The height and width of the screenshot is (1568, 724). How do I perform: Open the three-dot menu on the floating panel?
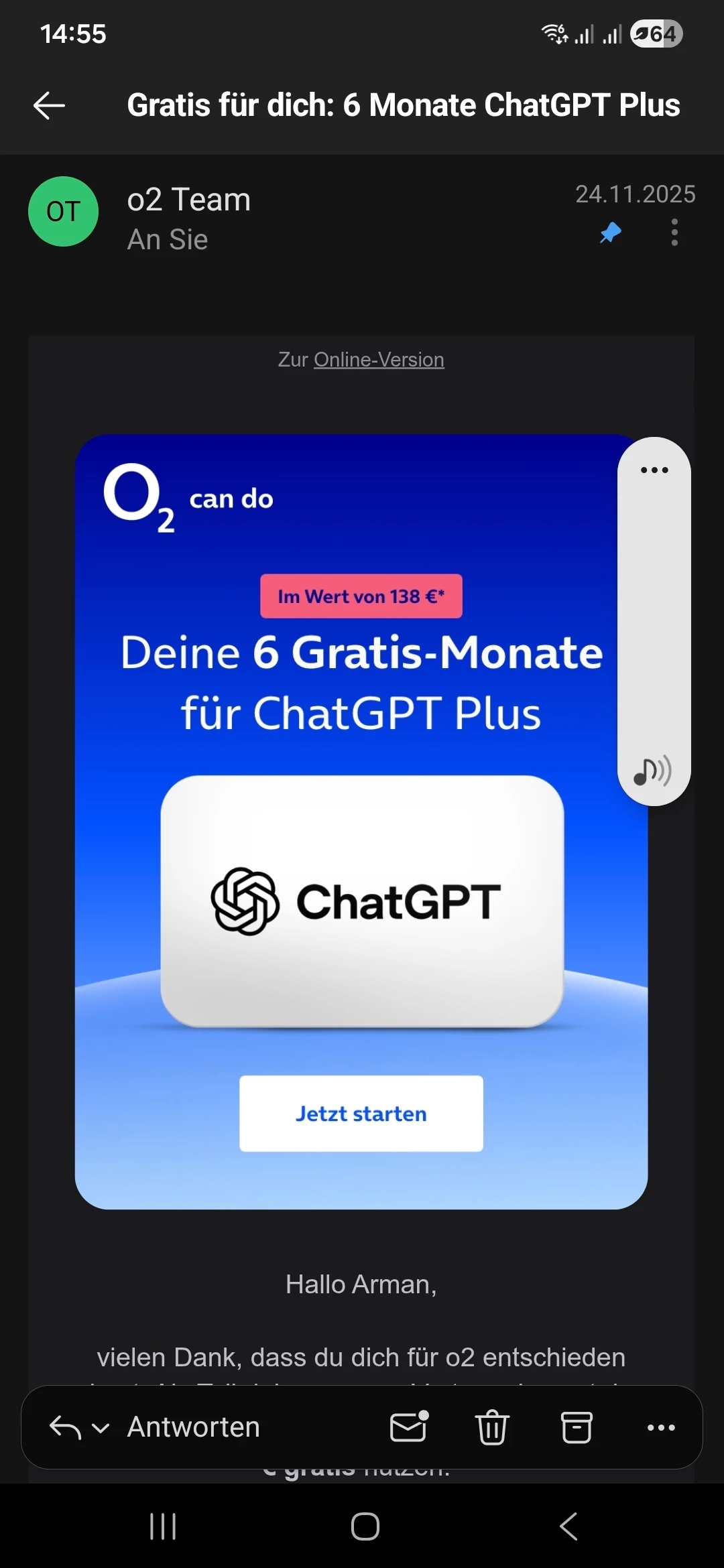point(654,470)
